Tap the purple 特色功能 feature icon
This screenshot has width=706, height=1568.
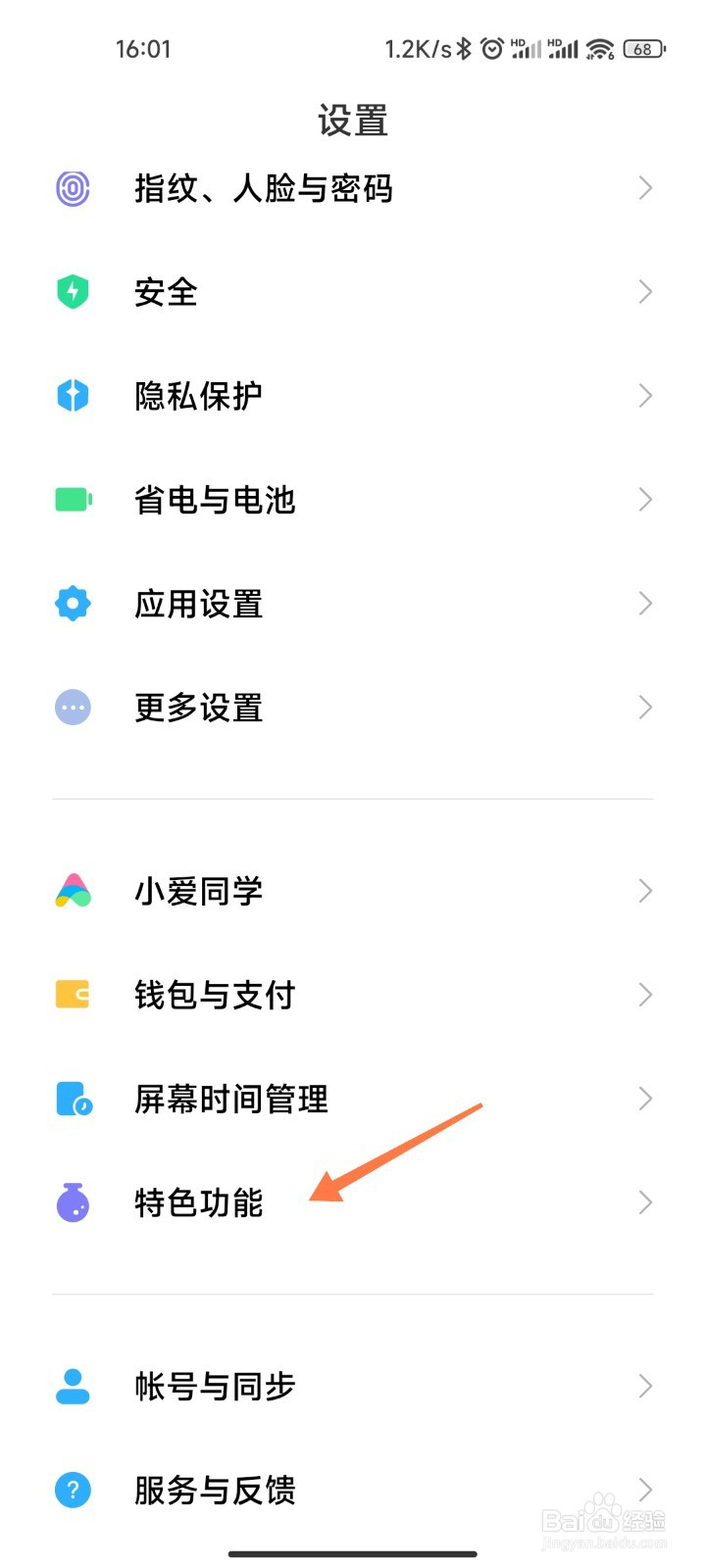click(x=72, y=1202)
